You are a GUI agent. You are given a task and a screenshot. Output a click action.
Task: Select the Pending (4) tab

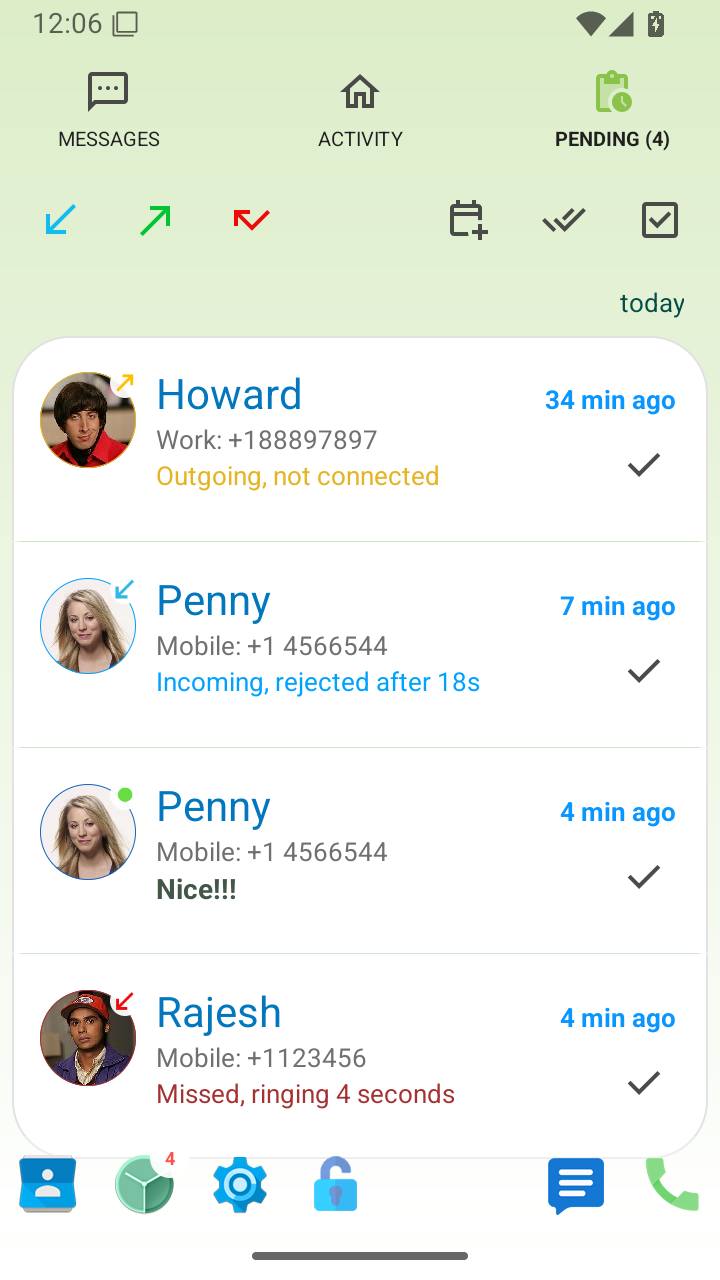pyautogui.click(x=612, y=111)
